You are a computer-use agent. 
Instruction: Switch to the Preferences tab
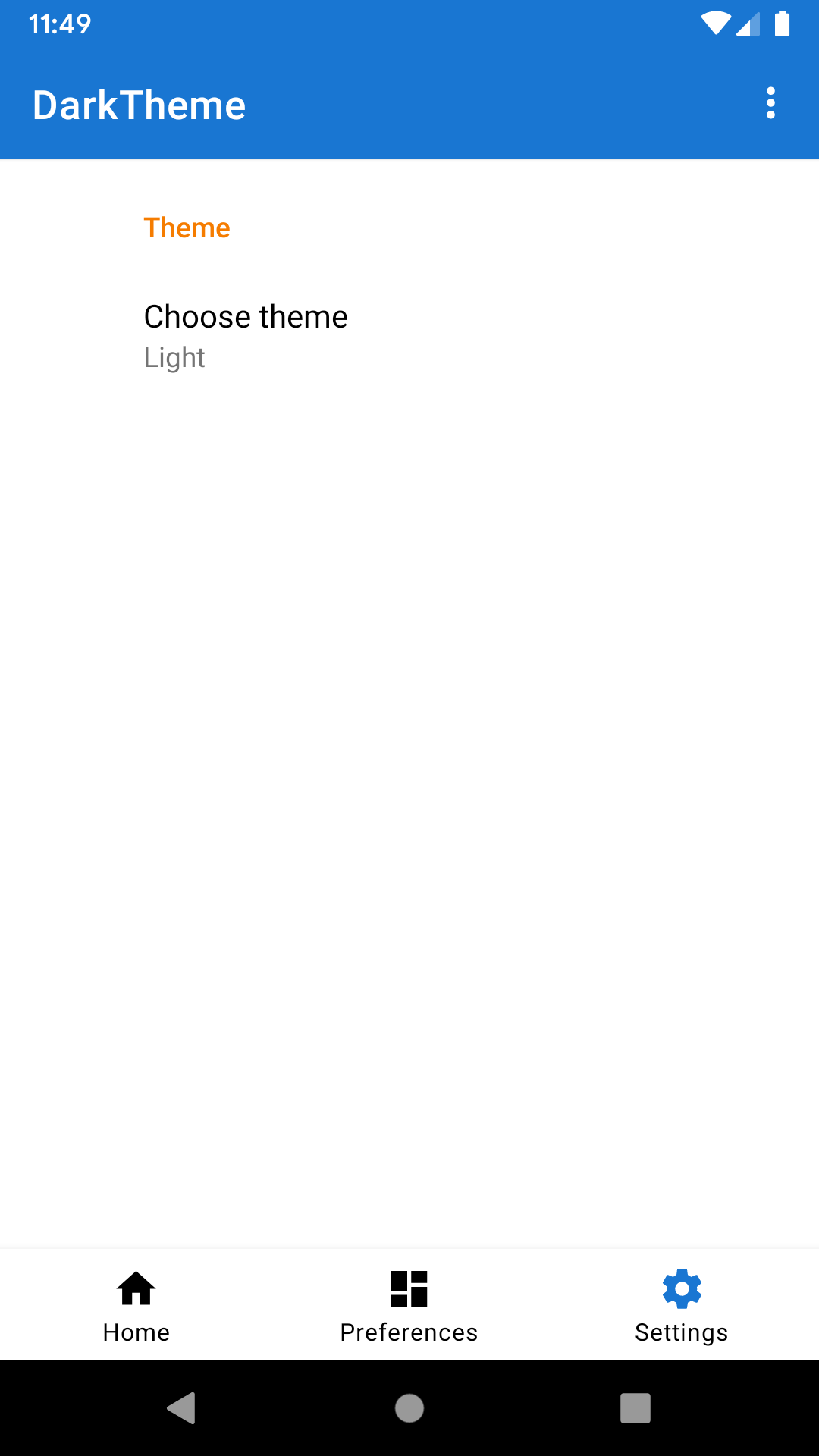[x=408, y=1304]
